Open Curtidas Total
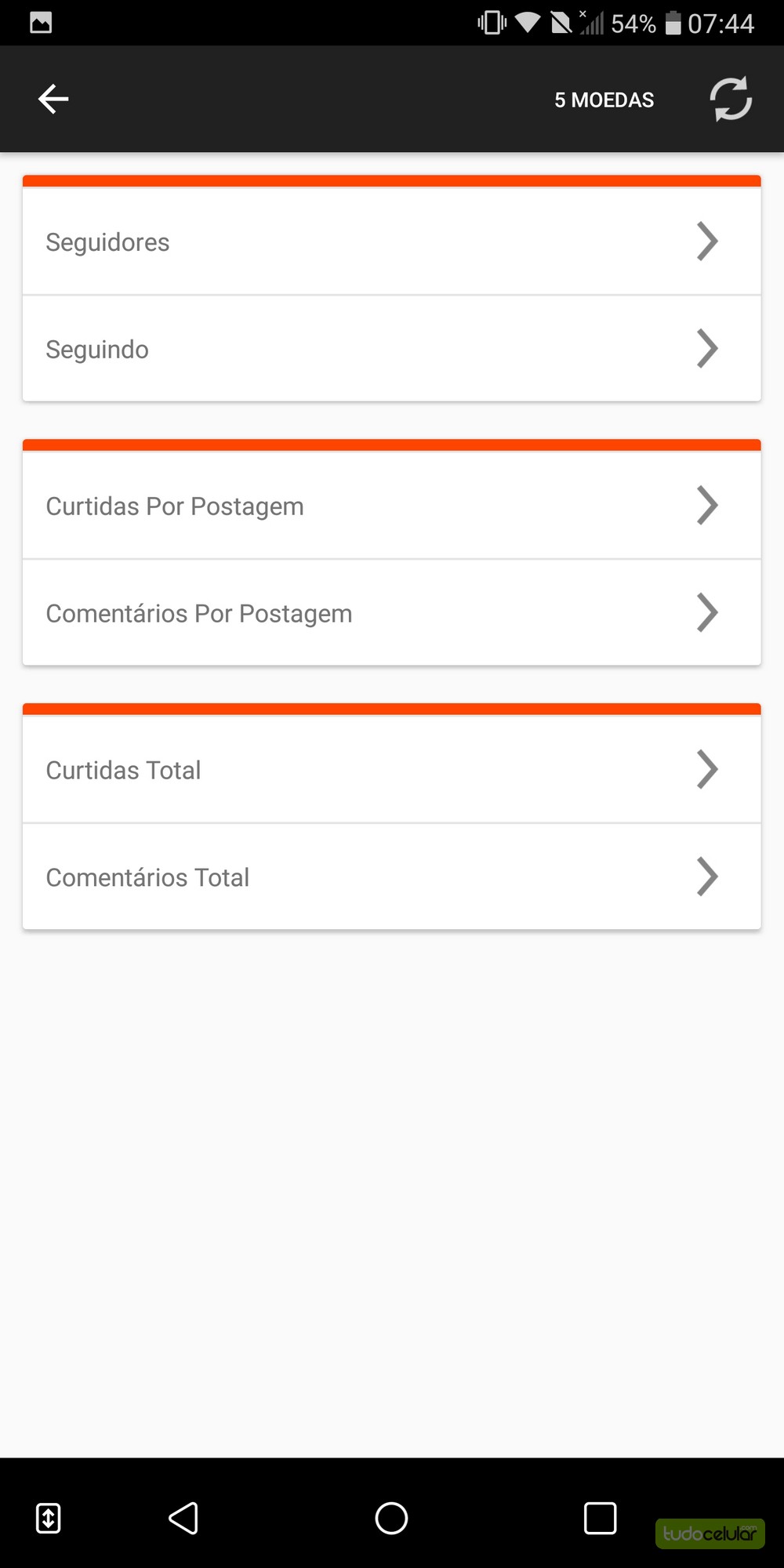The width and height of the screenshot is (784, 1568). [x=391, y=770]
